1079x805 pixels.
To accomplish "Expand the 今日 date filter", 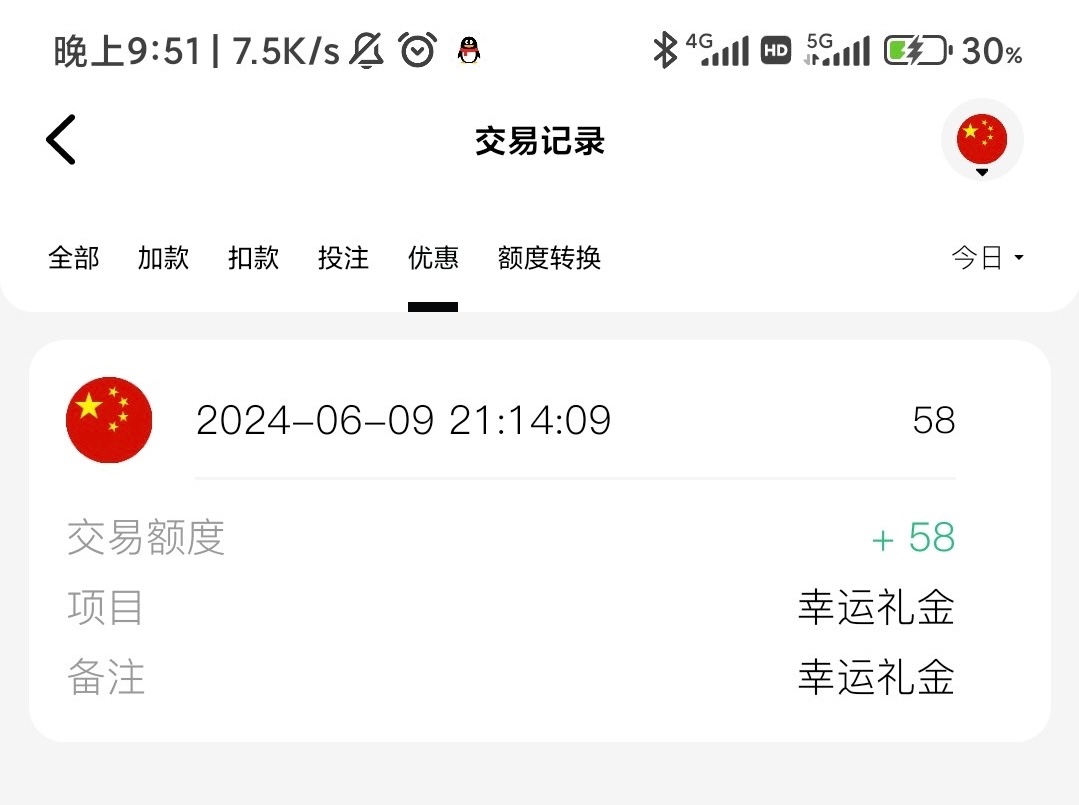I will pyautogui.click(x=987, y=258).
